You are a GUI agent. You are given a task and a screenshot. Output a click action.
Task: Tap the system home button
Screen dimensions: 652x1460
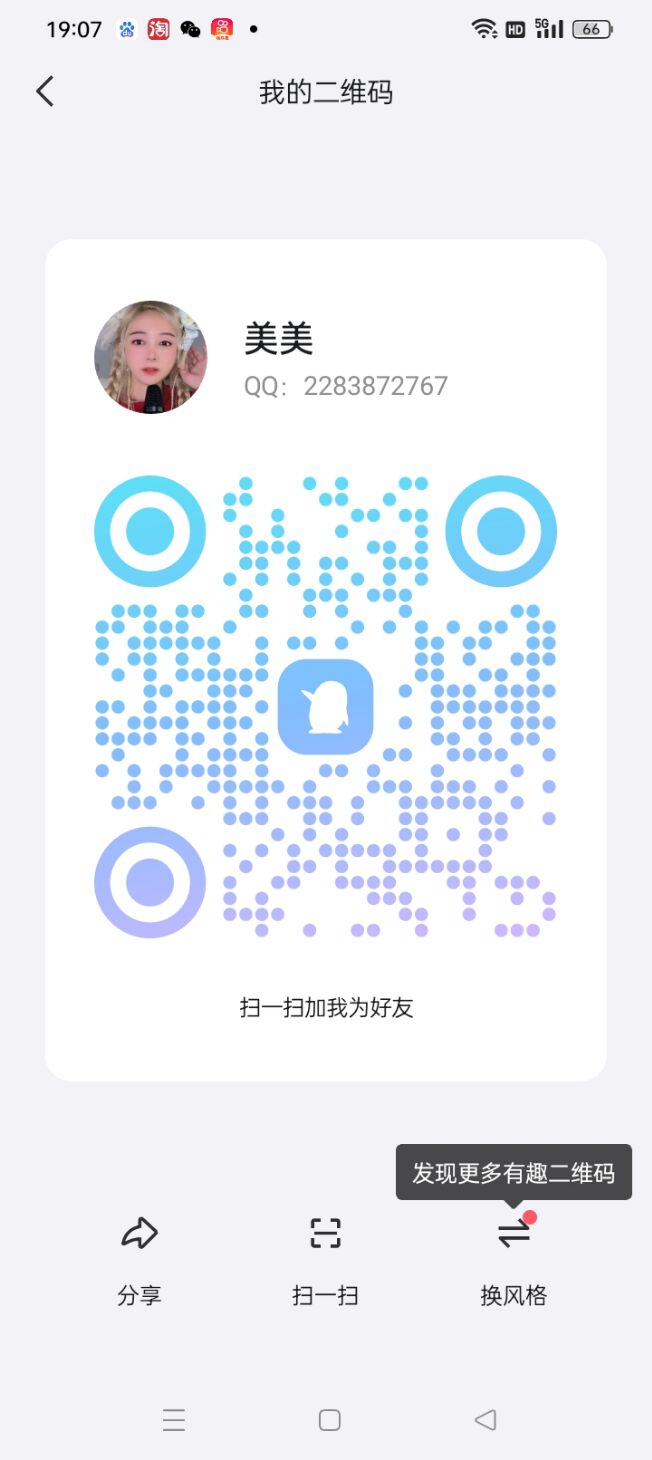329,1420
